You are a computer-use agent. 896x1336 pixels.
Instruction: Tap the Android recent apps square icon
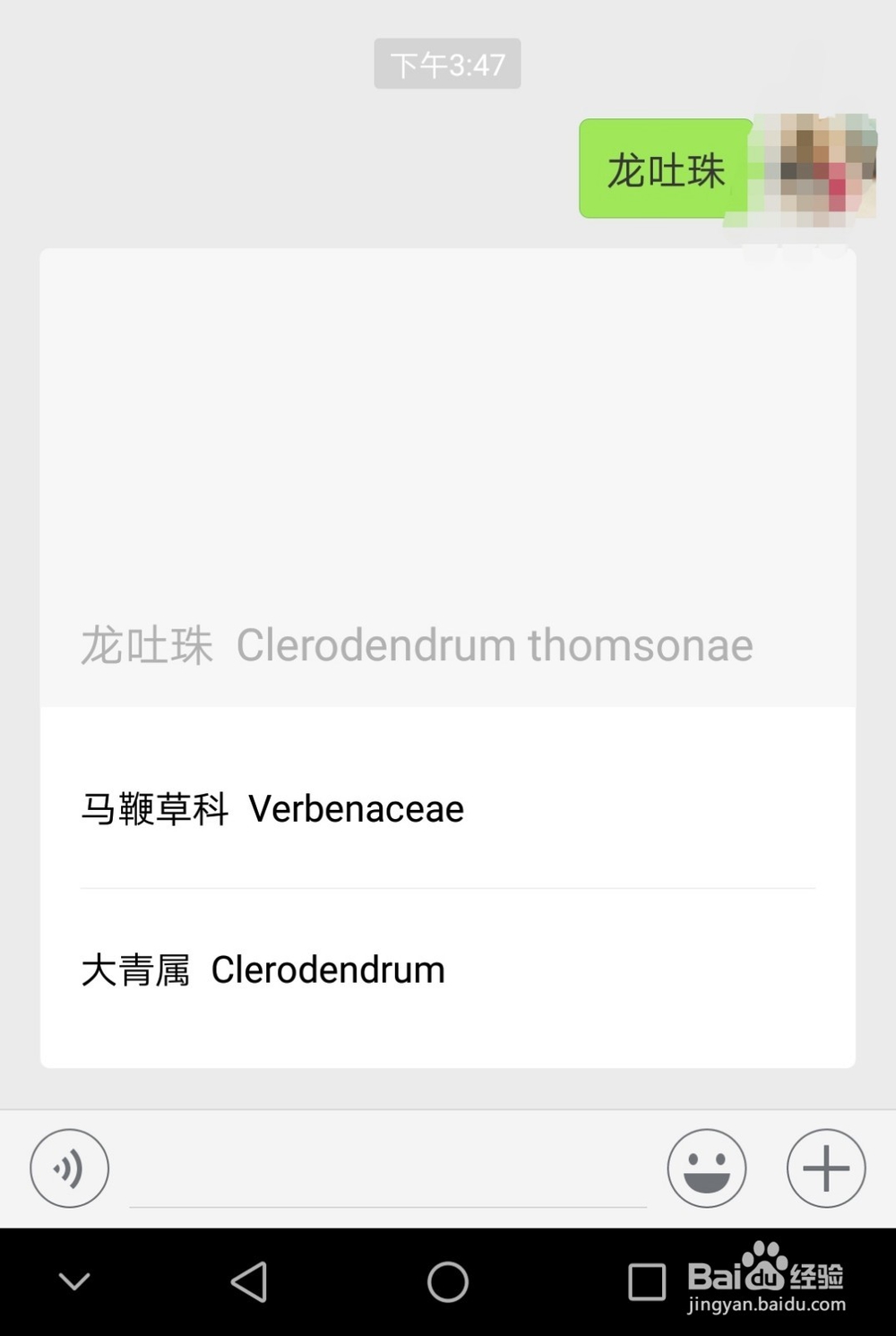645,1281
